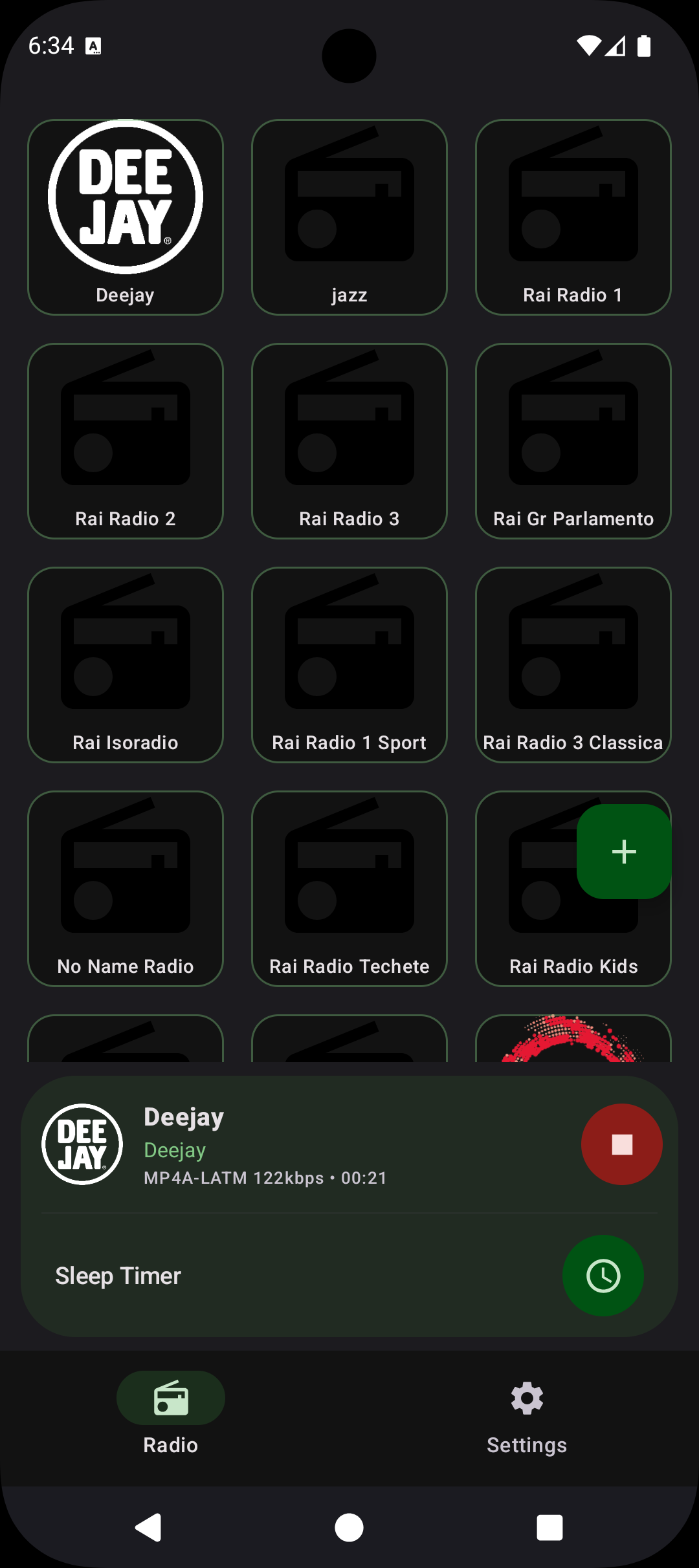699x1568 pixels.
Task: Open Rai Gr Parlamento station
Action: (573, 441)
